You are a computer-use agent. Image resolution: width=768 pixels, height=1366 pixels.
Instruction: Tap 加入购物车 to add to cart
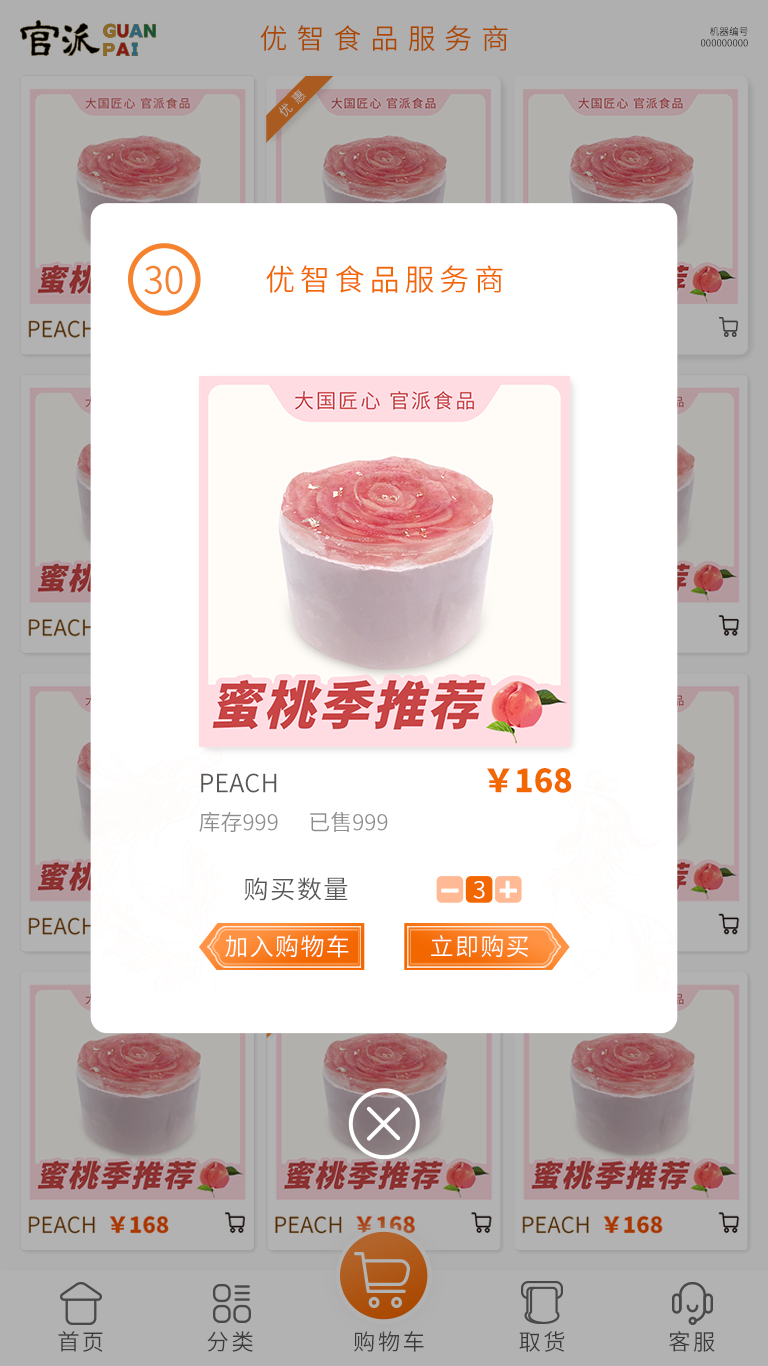click(x=284, y=946)
